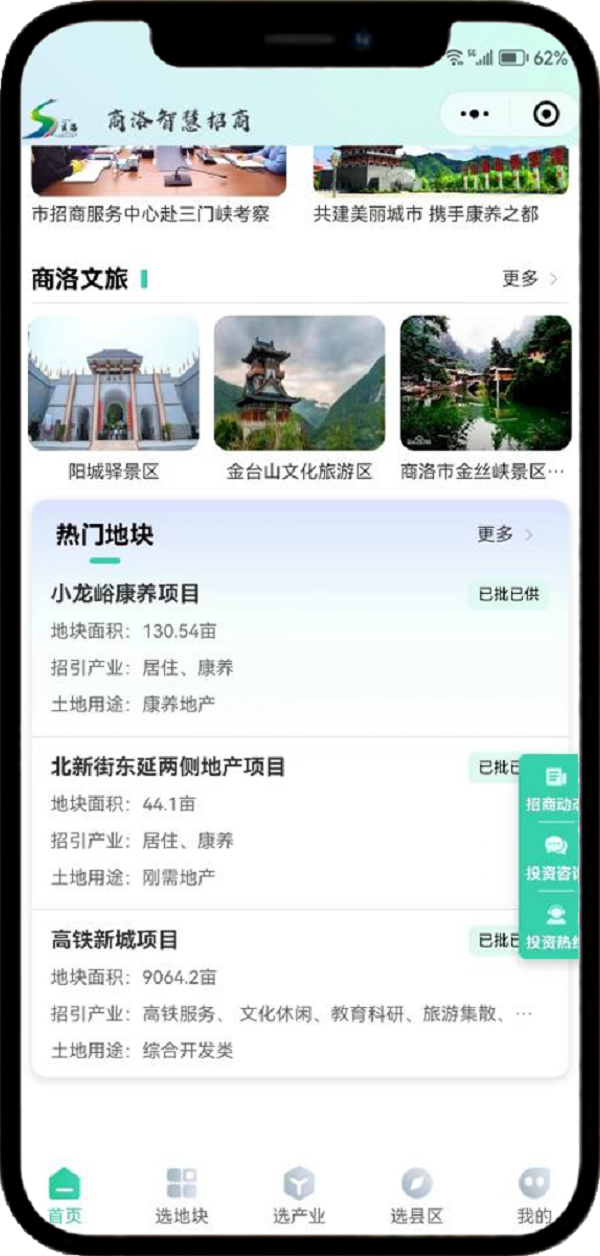Screen dimensions: 600x1256
Task: Open the 投资咨询 floating shortcut
Action: [x=553, y=857]
